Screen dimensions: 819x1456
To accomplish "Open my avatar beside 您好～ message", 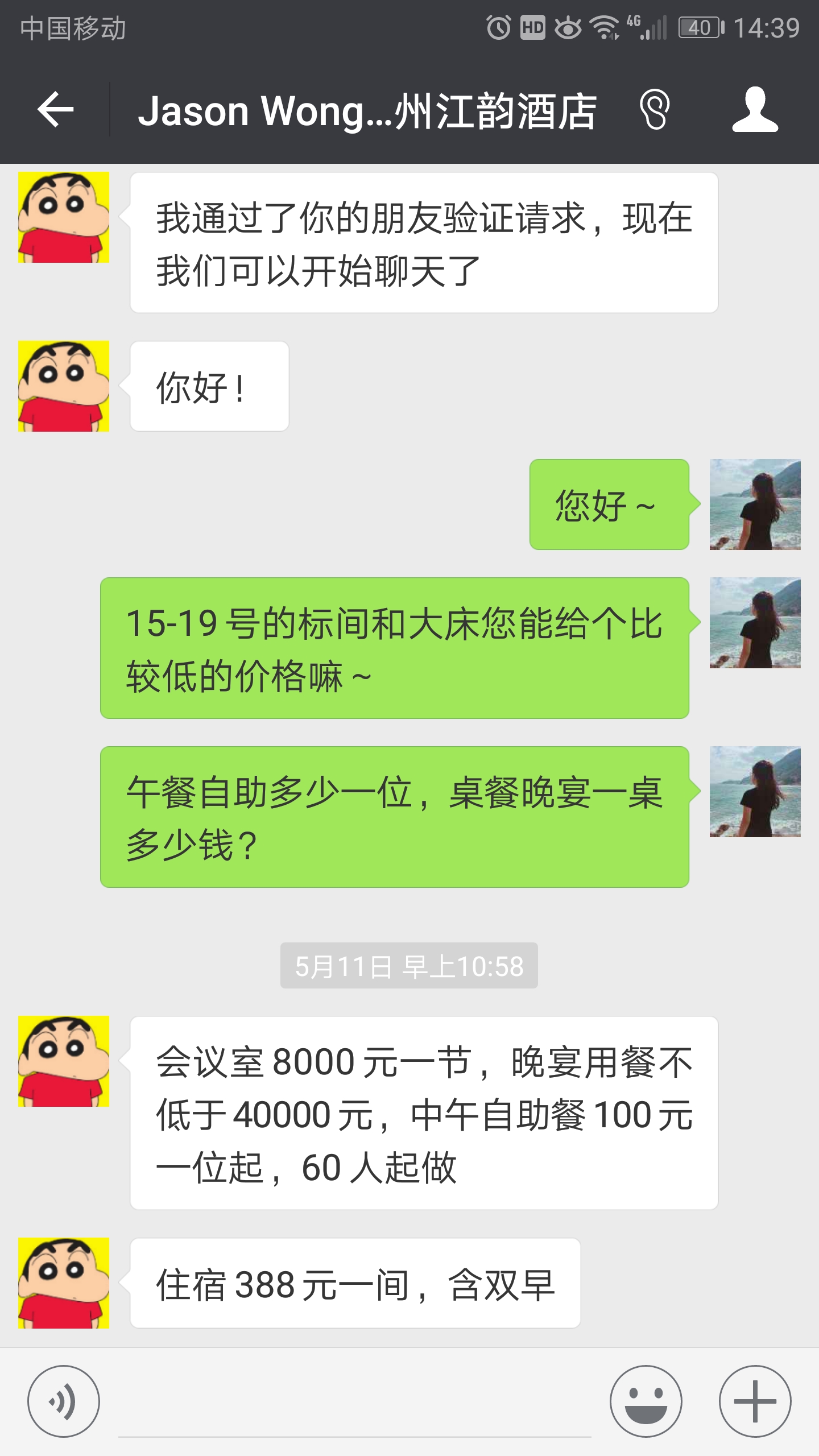I will coord(755,504).
